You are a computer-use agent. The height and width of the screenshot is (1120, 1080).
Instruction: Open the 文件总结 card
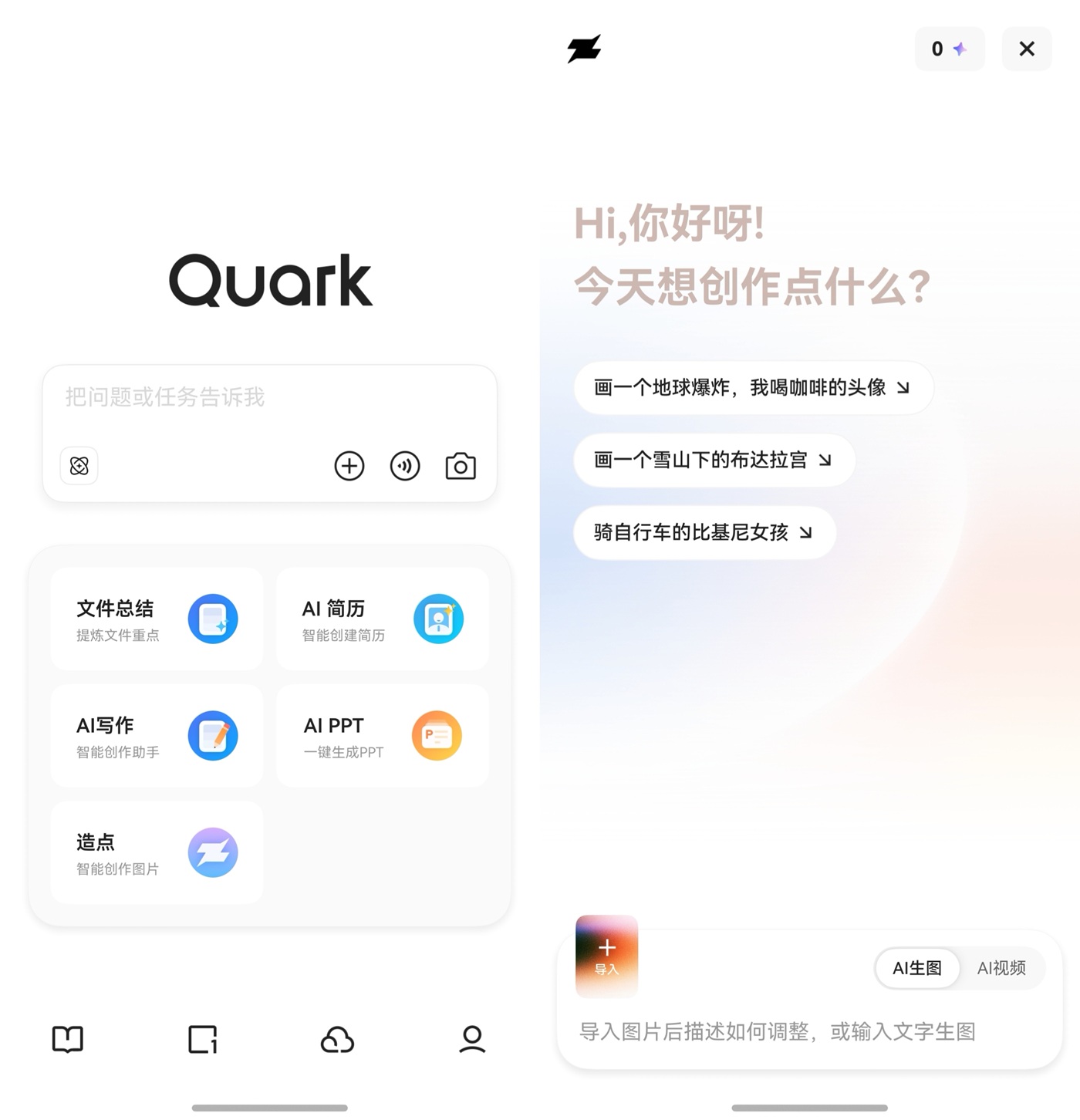pos(157,619)
